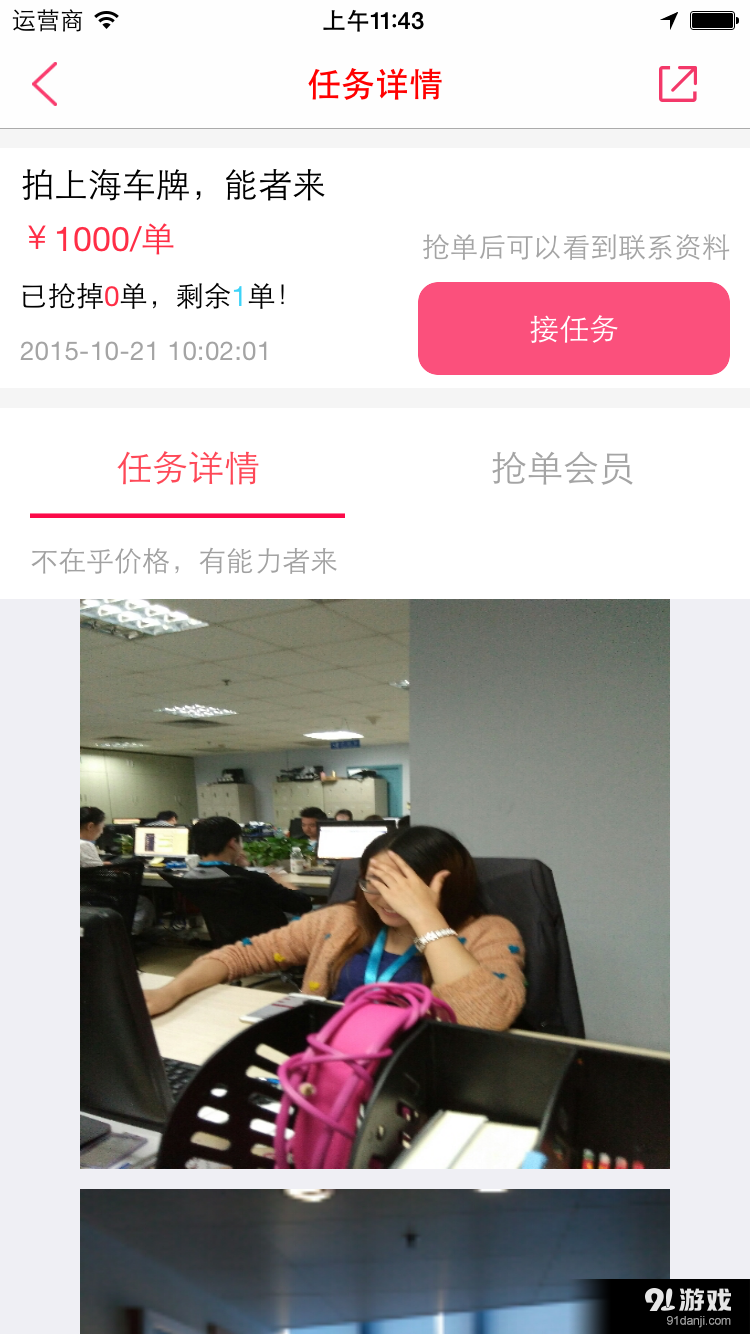Screen dimensions: 750x1334
Task: Tap the timestamp 2015-10-21 10:02:01
Action: click(x=146, y=352)
